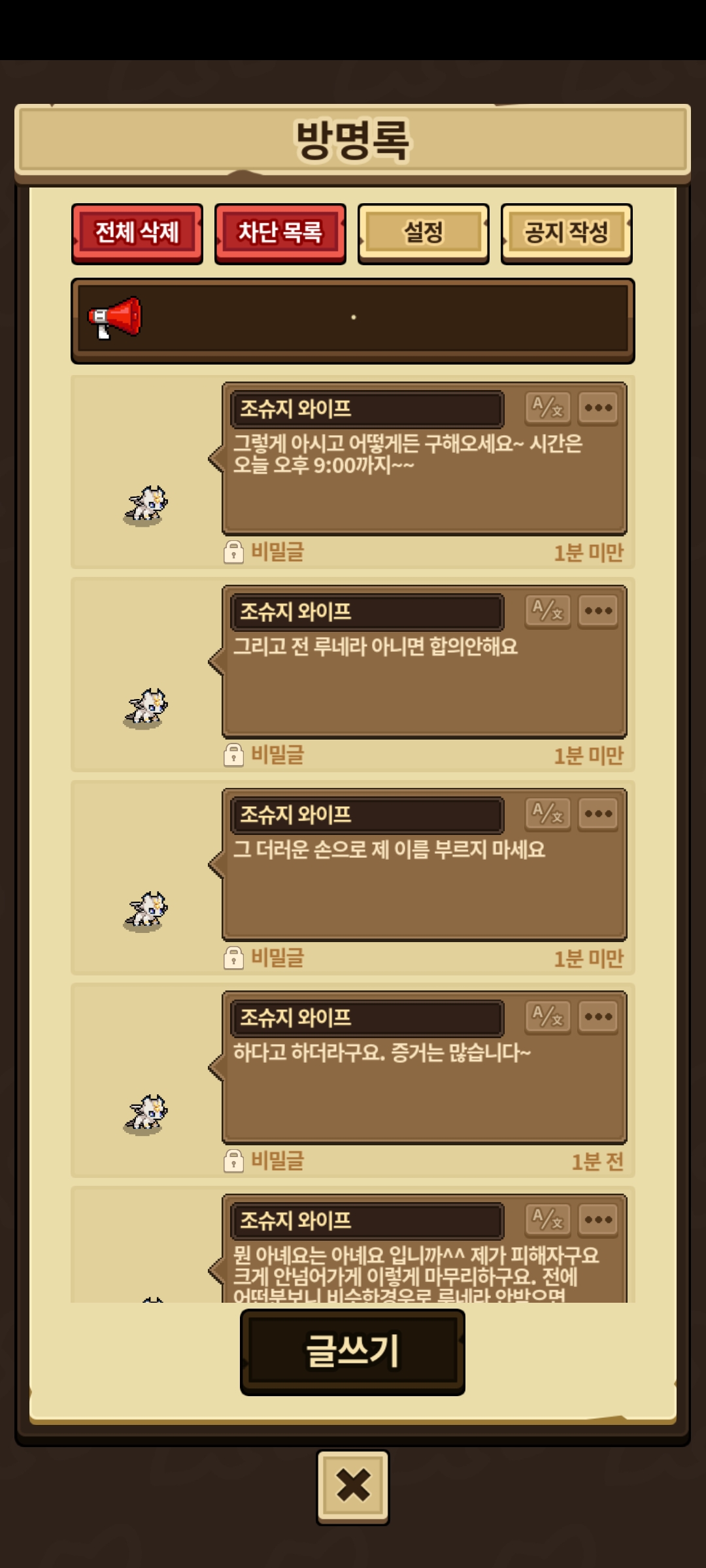This screenshot has height=1568, width=706.
Task: Tap 공지 작성 to write a notice
Action: pyautogui.click(x=566, y=233)
